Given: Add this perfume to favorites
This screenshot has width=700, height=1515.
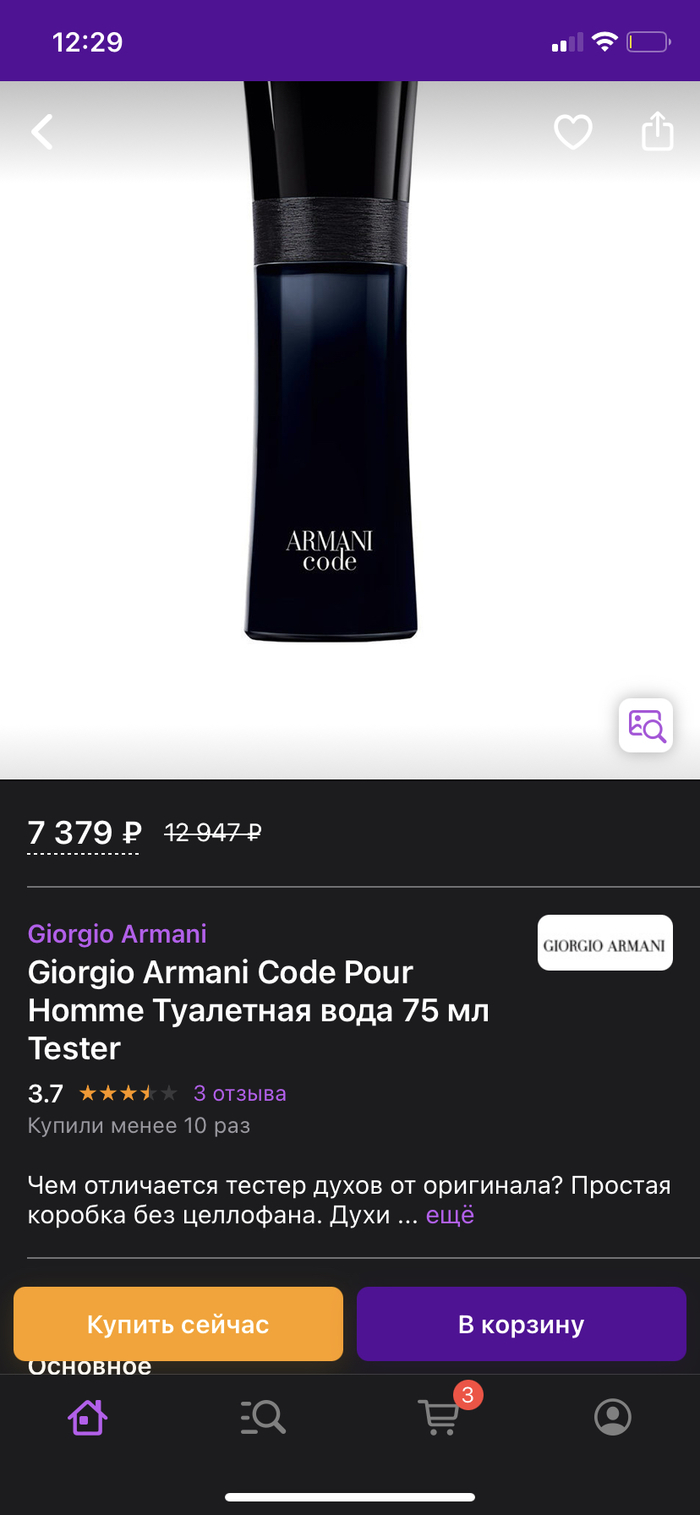Looking at the screenshot, I should pyautogui.click(x=573, y=132).
